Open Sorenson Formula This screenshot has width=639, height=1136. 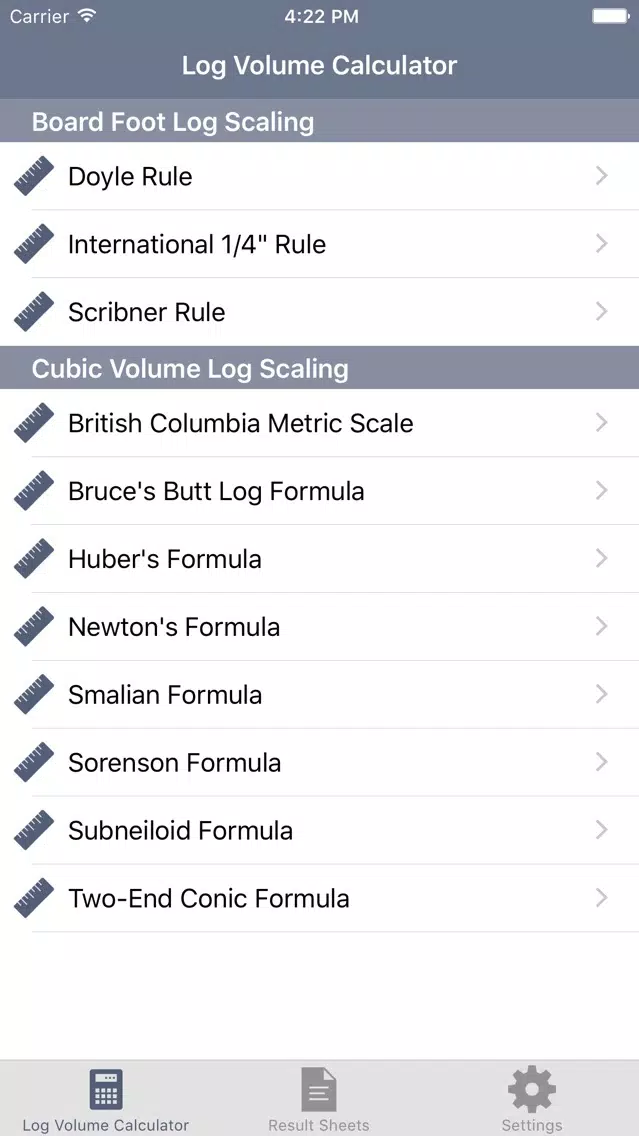click(320, 763)
